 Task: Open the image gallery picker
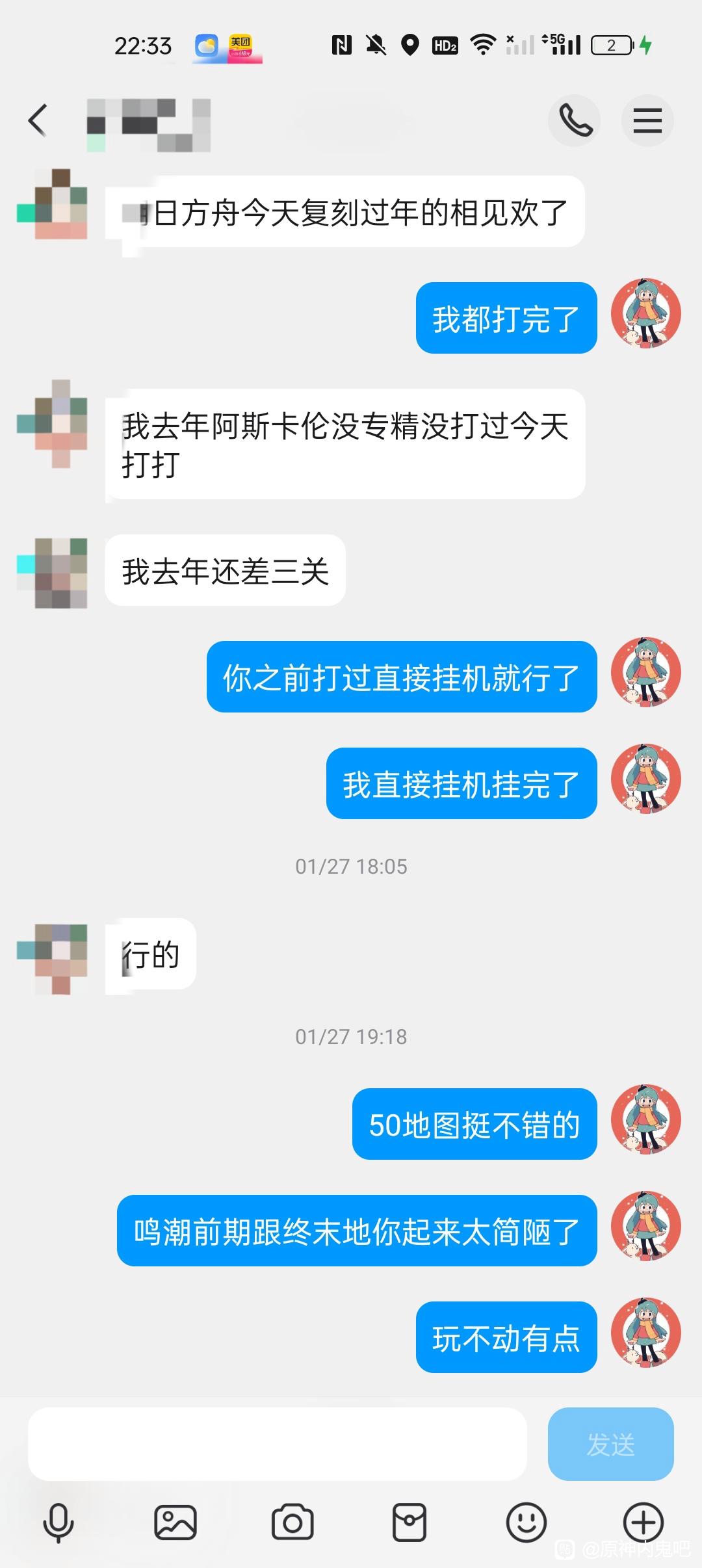pyautogui.click(x=175, y=1522)
